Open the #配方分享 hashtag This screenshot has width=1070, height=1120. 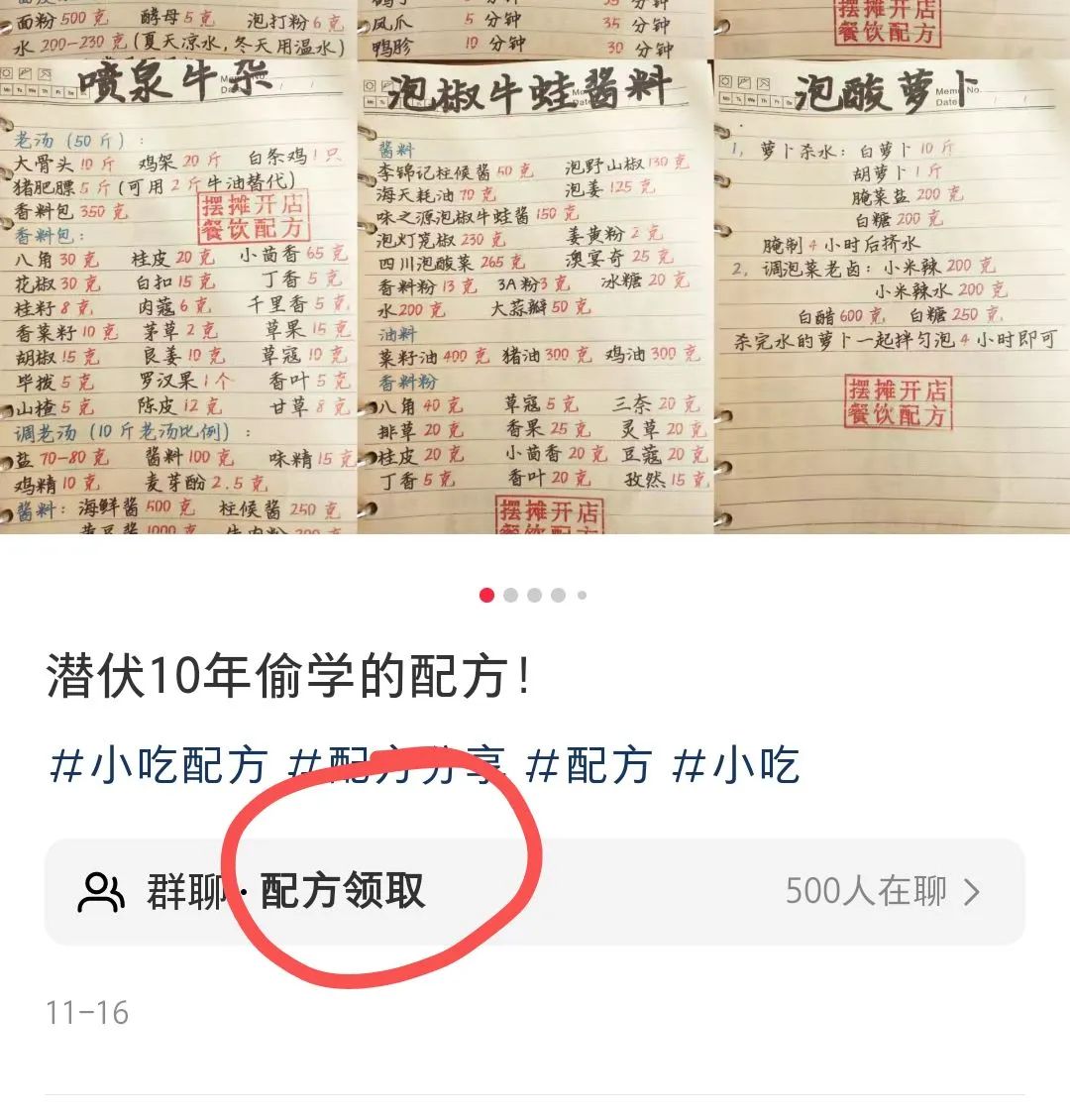tap(396, 766)
